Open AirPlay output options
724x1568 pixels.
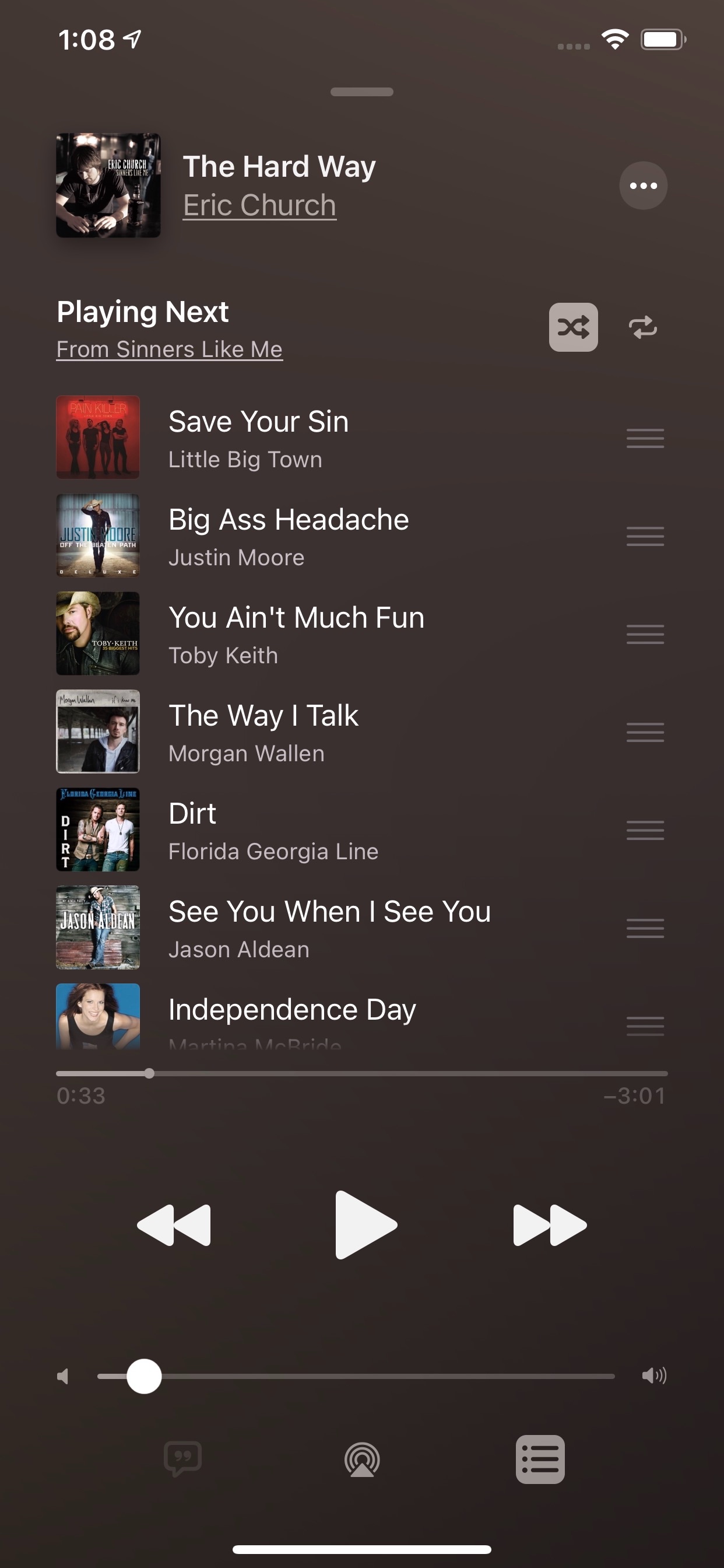point(362,1459)
